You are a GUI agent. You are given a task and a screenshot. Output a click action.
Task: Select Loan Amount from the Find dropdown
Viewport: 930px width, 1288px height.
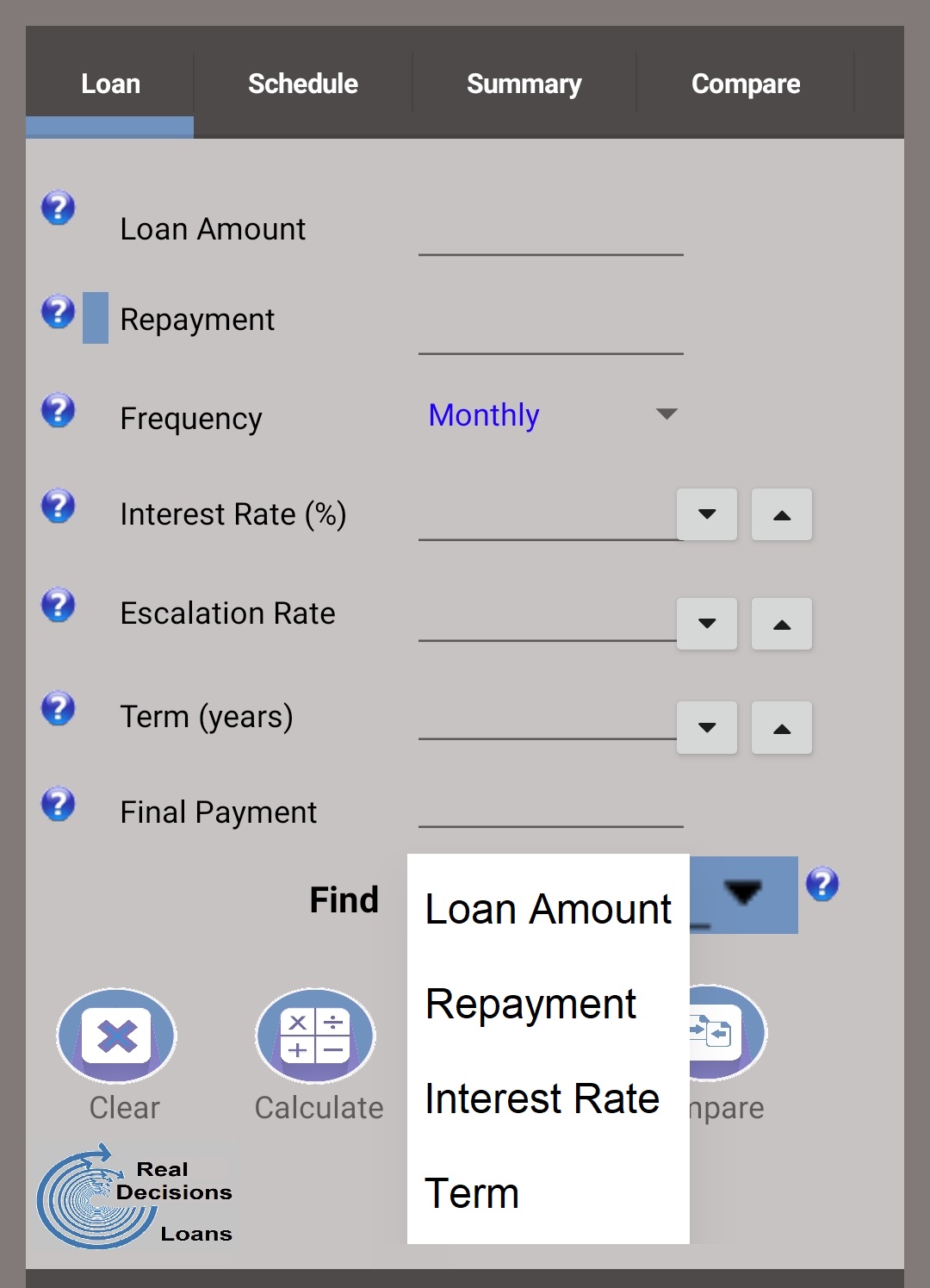548,909
